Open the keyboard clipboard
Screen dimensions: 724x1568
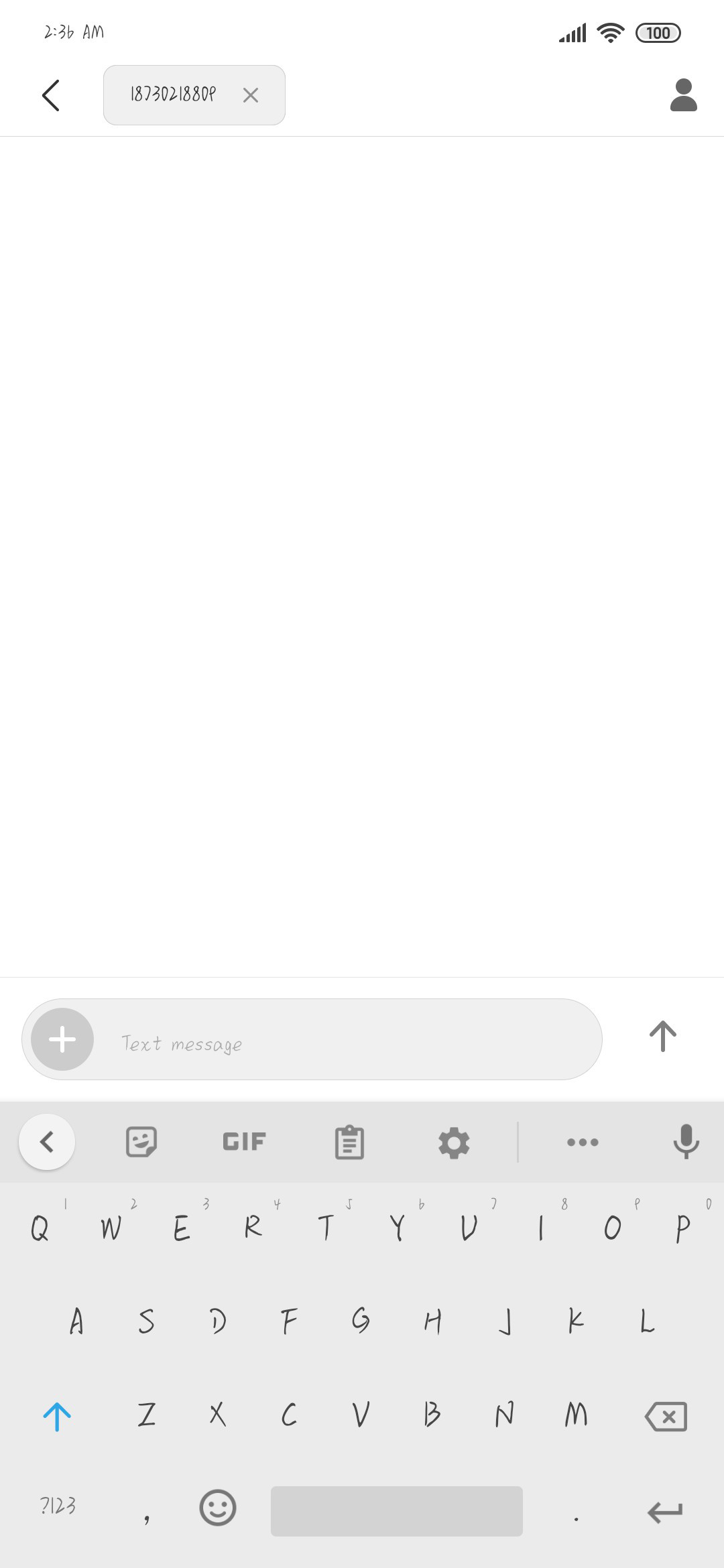pyautogui.click(x=349, y=1142)
